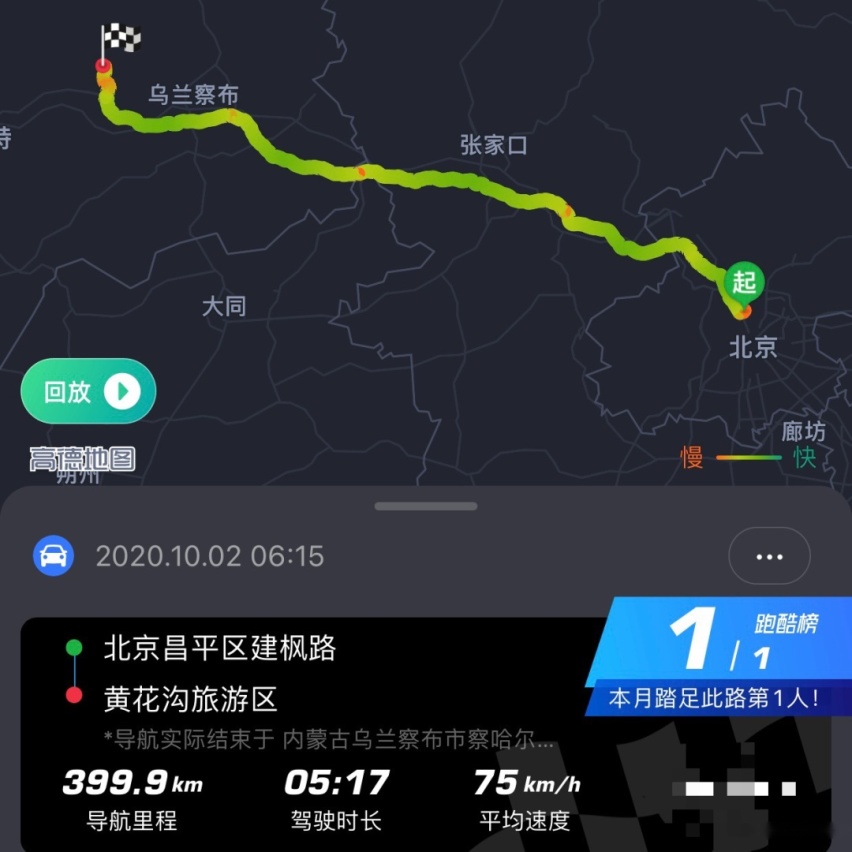
Task: Open the three-dot more options menu
Action: click(769, 555)
